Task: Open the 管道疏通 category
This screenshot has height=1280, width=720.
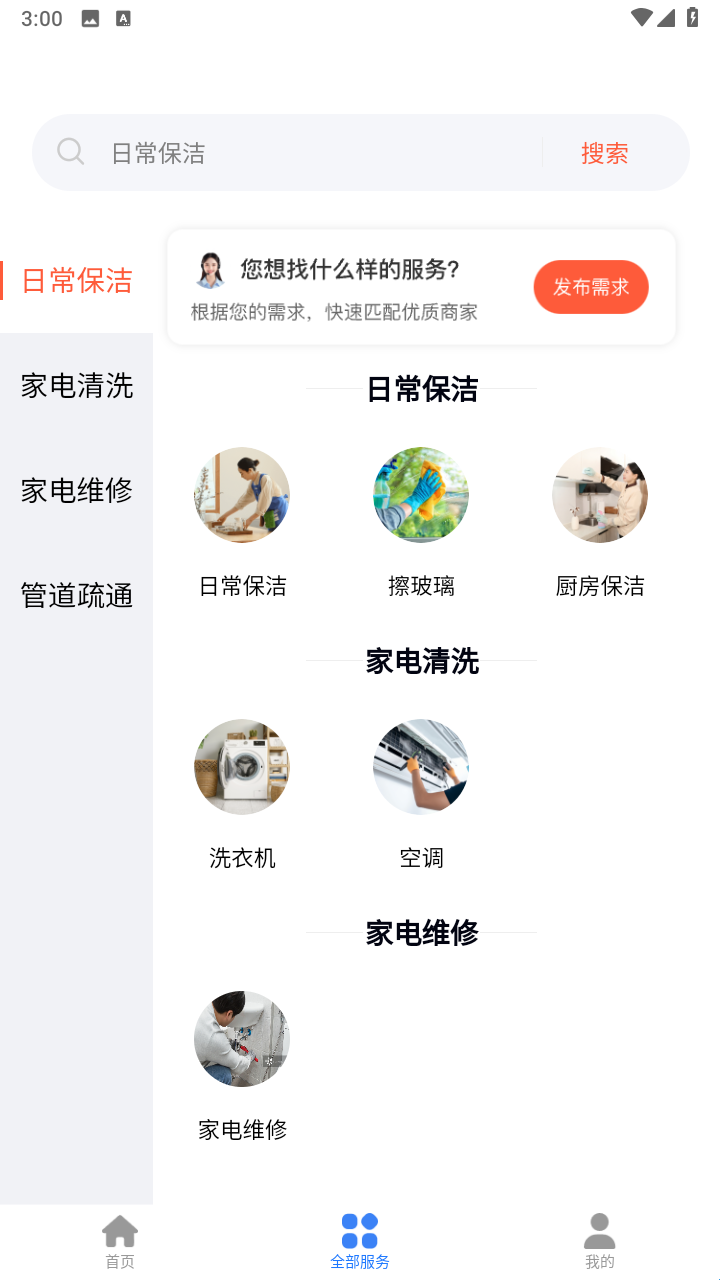Action: point(77,596)
